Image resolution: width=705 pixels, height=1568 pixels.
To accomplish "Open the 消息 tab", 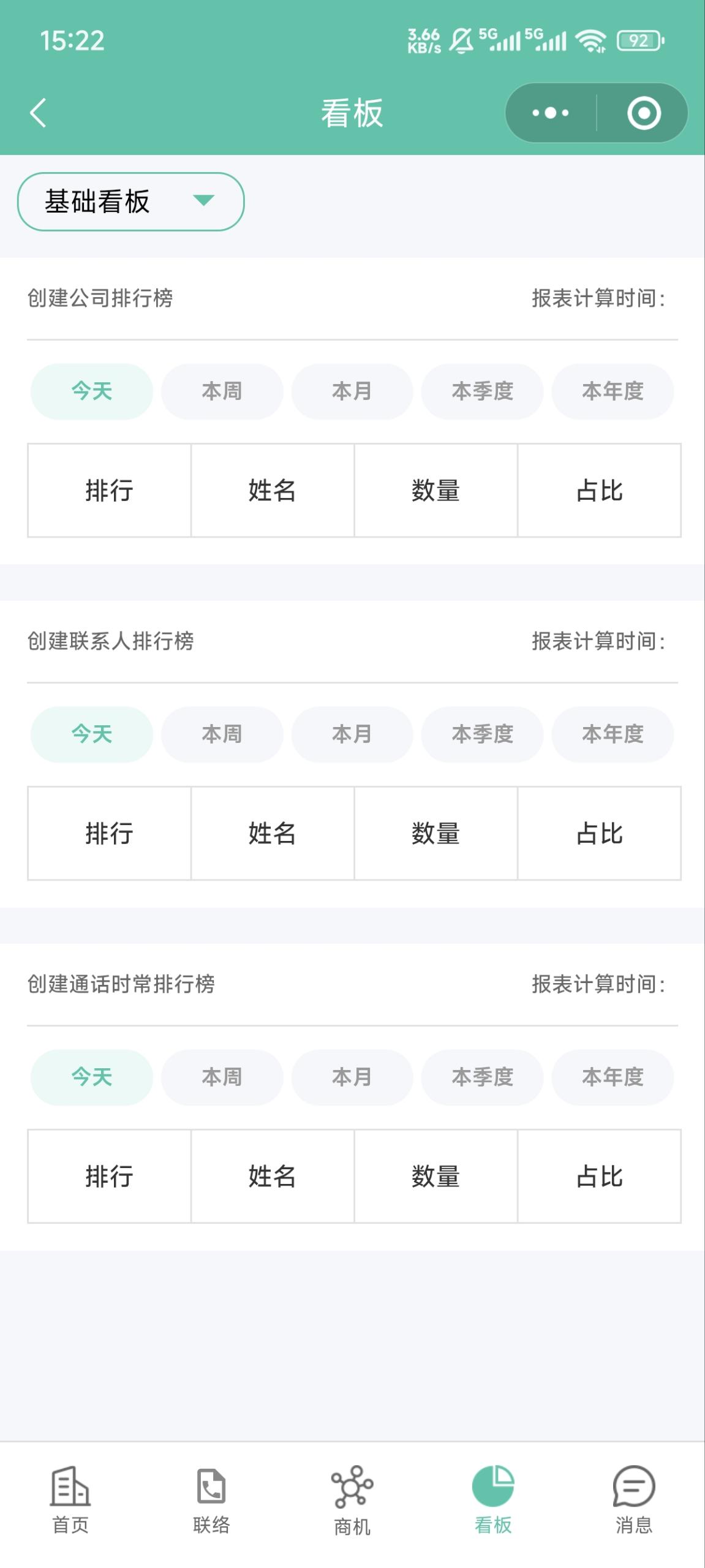I will pos(634,1501).
